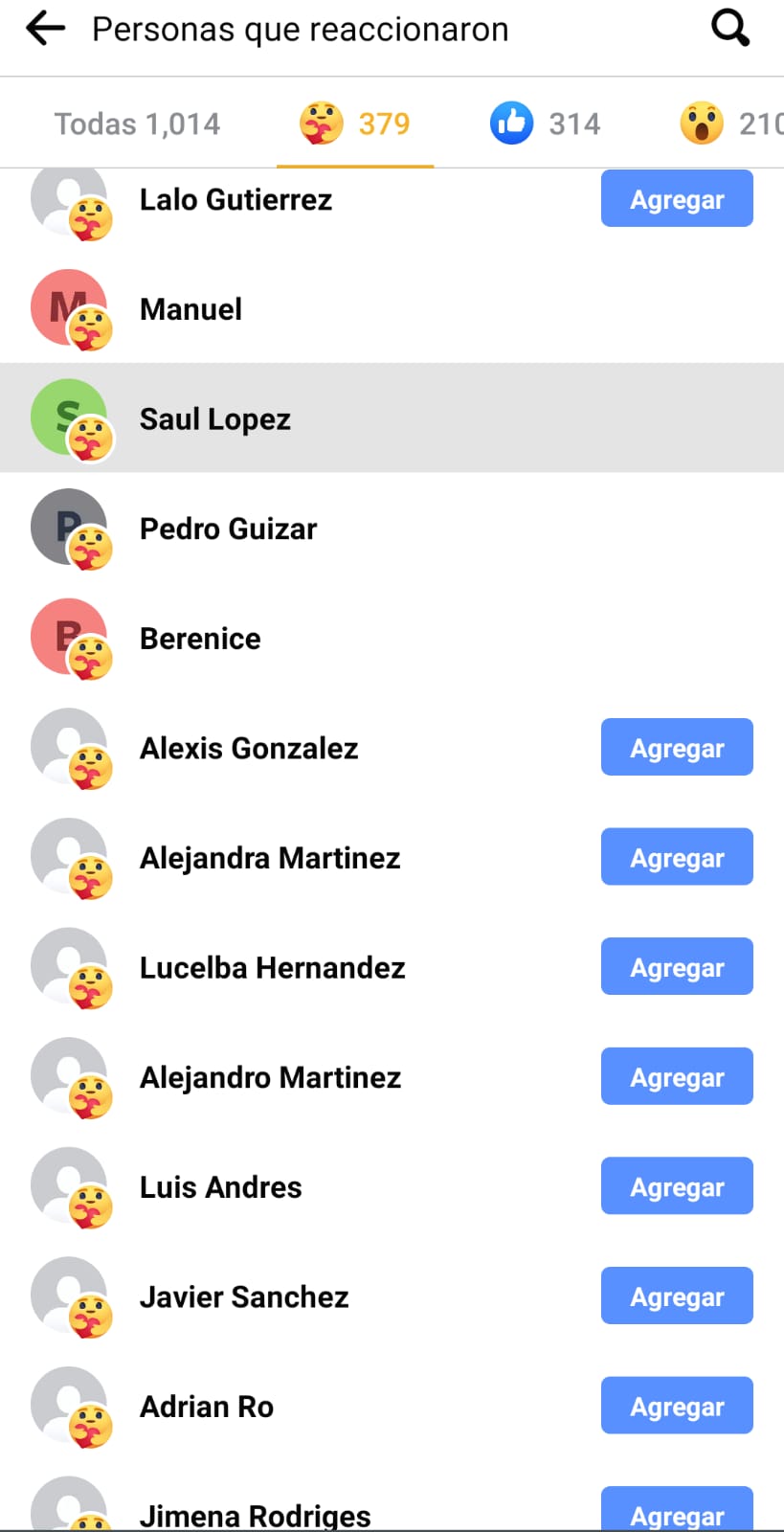Open Manuel's profile
The image size is (784, 1532).
tap(392, 308)
